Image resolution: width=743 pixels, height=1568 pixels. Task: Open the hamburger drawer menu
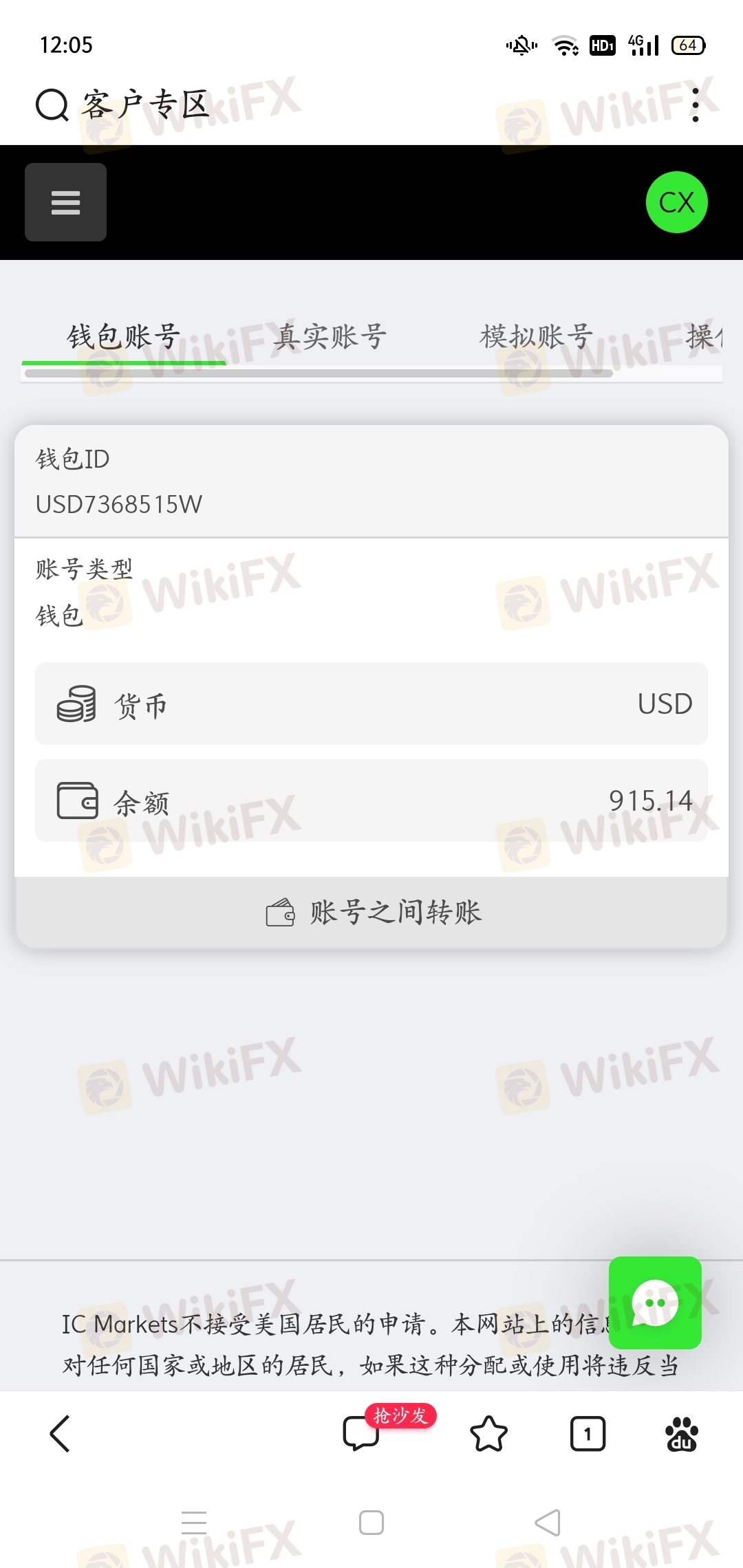tap(66, 202)
